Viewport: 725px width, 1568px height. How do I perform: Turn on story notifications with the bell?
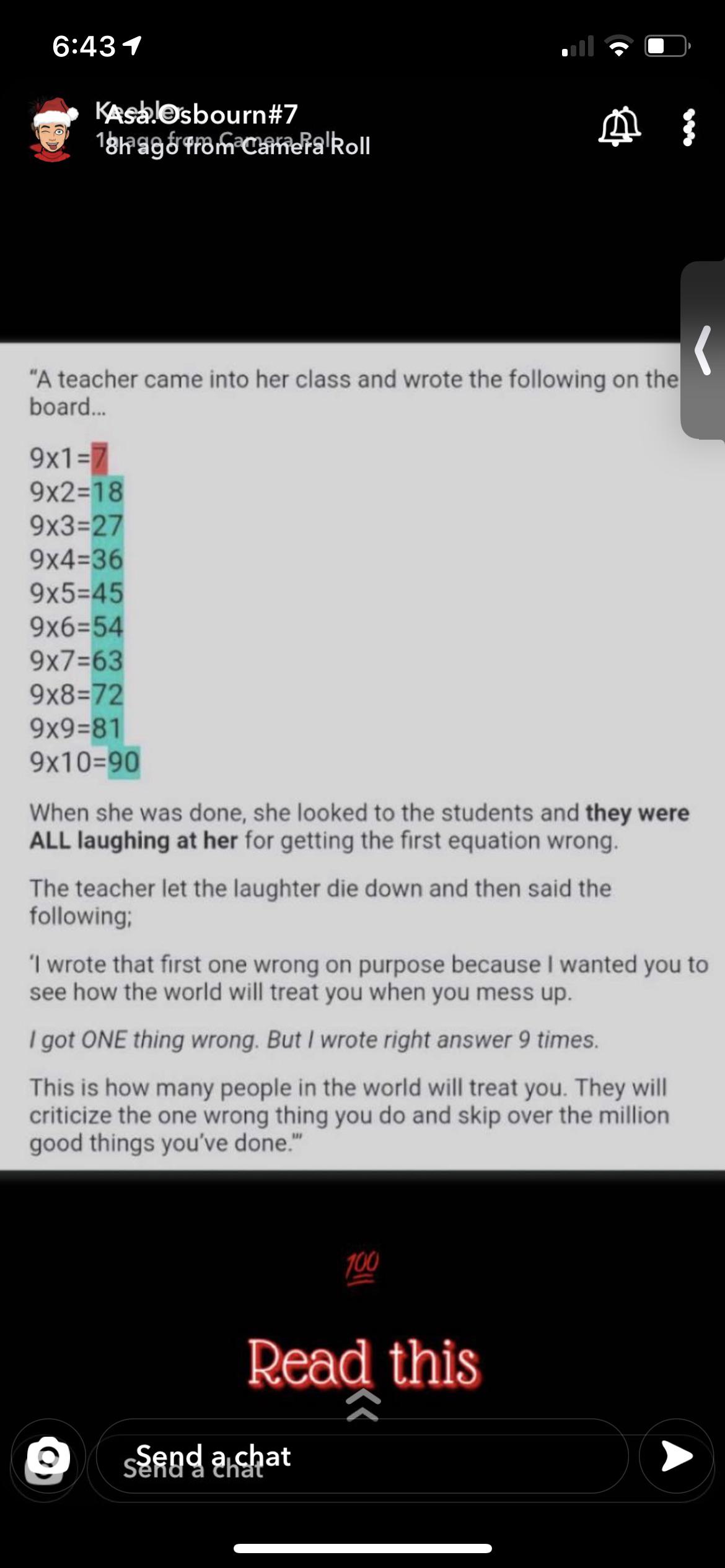[x=618, y=126]
